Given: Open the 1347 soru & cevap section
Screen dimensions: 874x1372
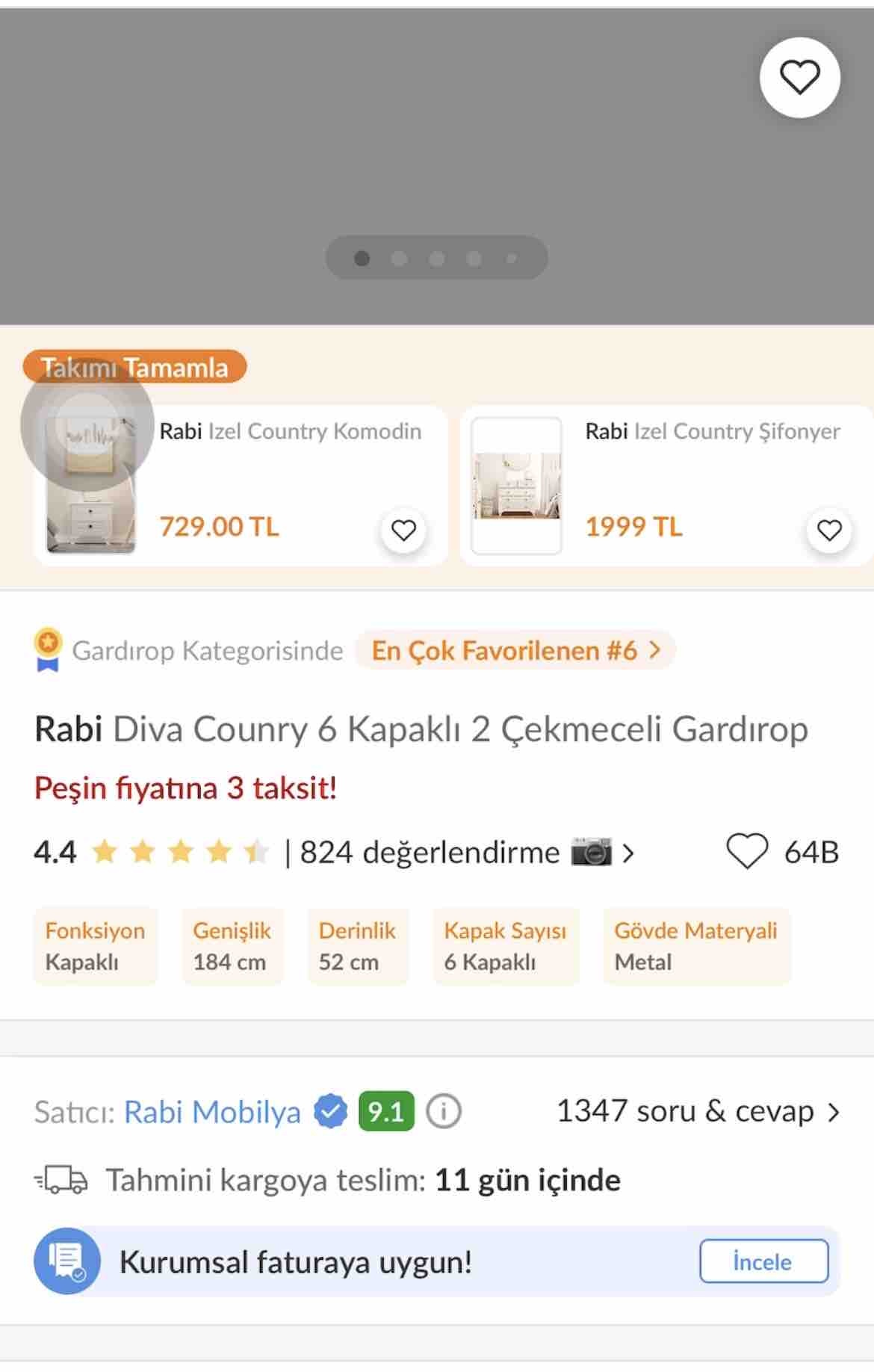Looking at the screenshot, I should click(698, 1112).
